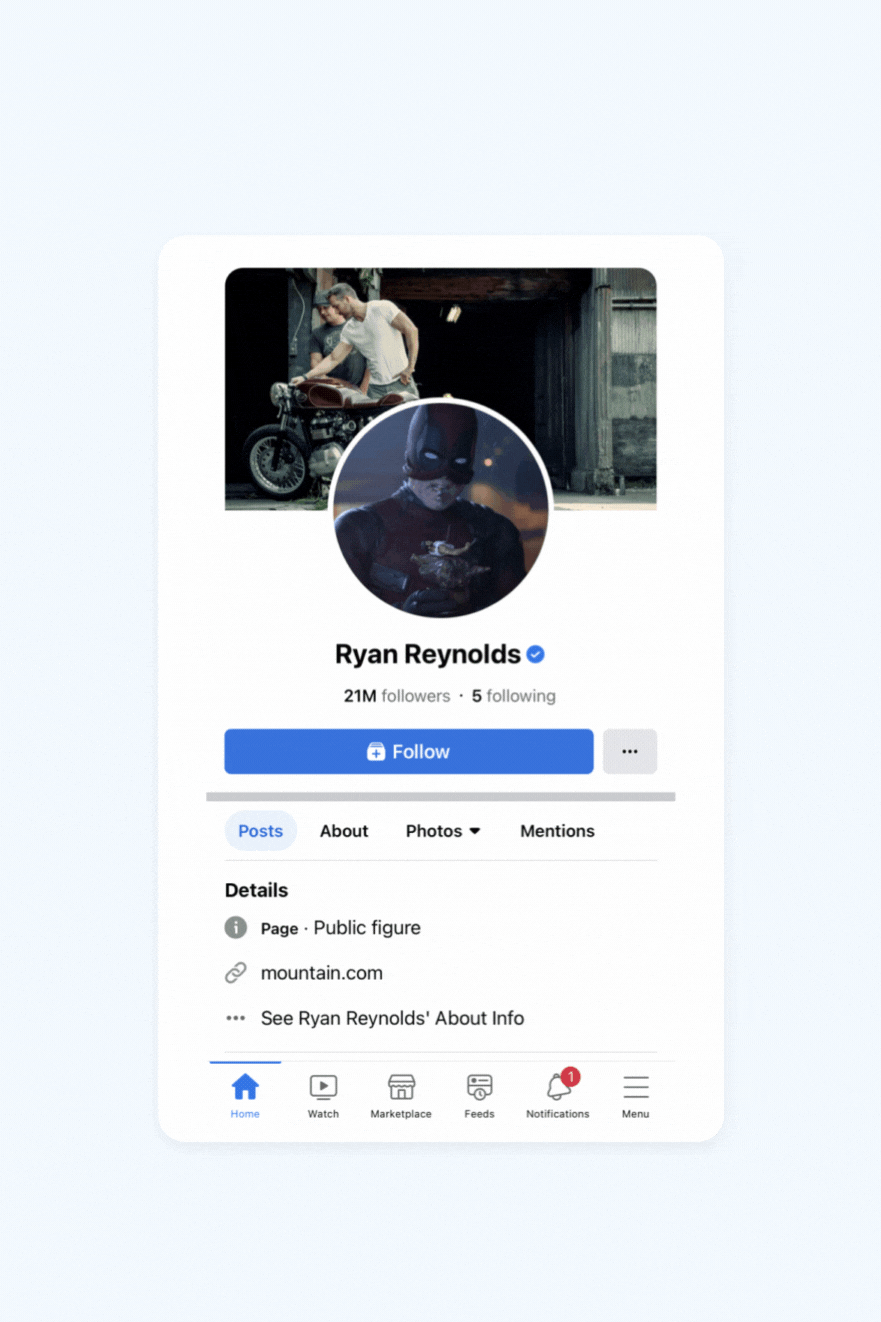Viewport: 881px width, 1322px height.
Task: See Ryan Reynolds' About Info
Action: (x=392, y=1018)
